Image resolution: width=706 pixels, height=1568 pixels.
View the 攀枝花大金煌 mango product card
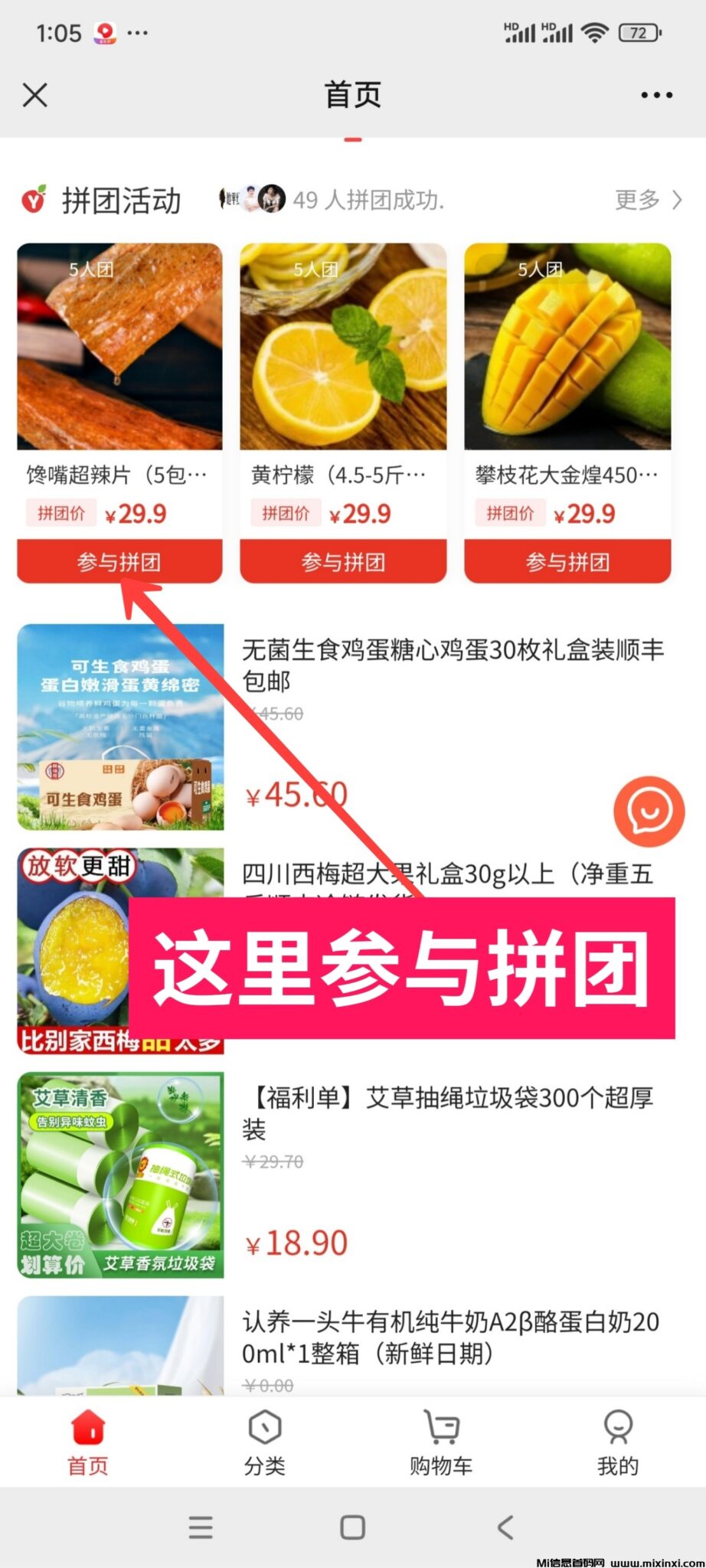click(x=567, y=347)
